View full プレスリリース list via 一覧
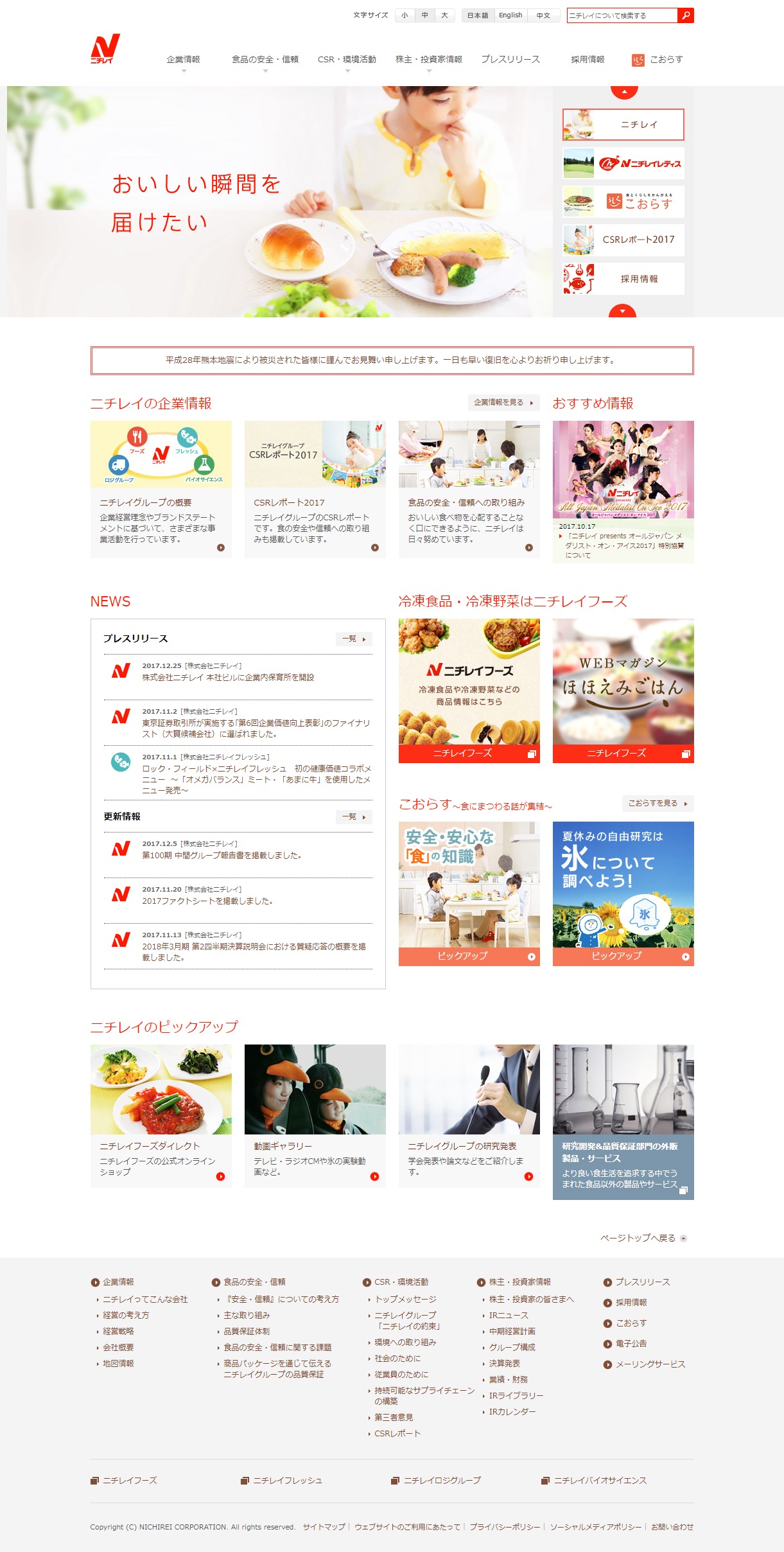Screen dimensions: 784x1552 click(354, 639)
